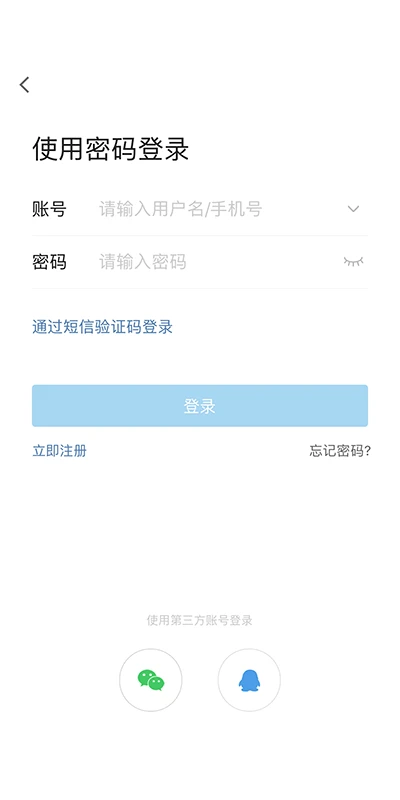Open 立即注册 to register now
The width and height of the screenshot is (400, 800).
[60, 451]
